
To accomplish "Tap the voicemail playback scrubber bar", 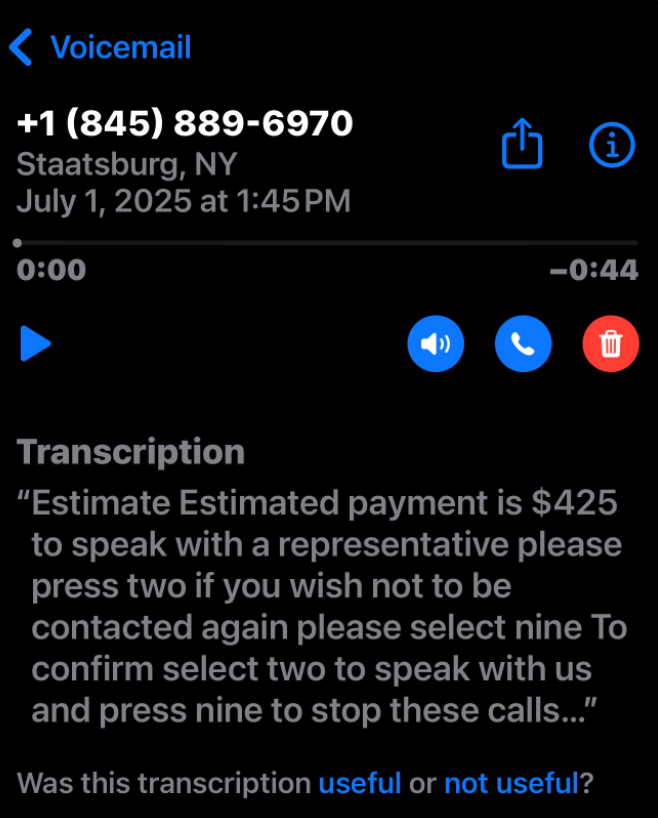I will click(x=326, y=243).
